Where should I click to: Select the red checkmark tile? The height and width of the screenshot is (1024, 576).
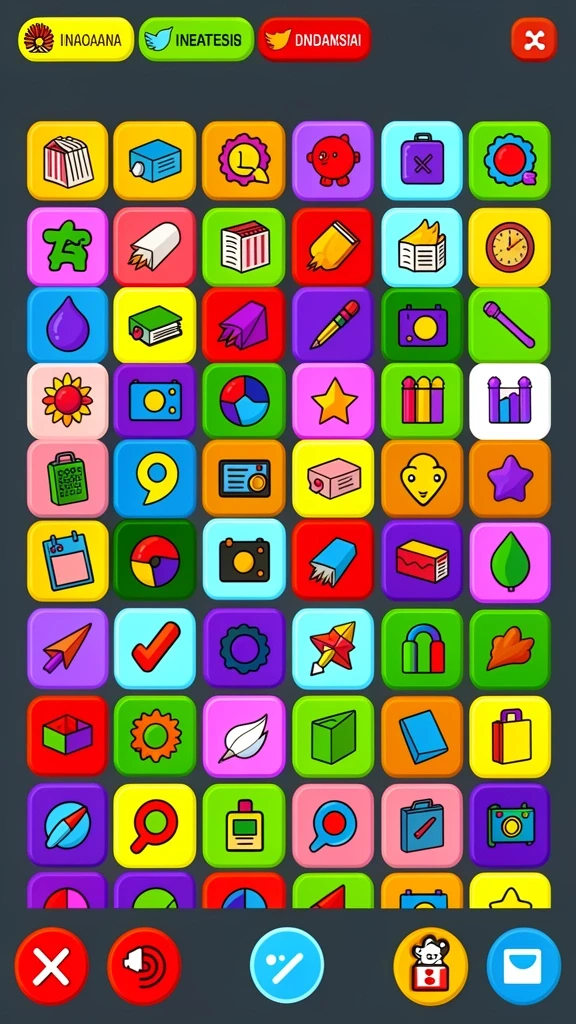[155, 648]
